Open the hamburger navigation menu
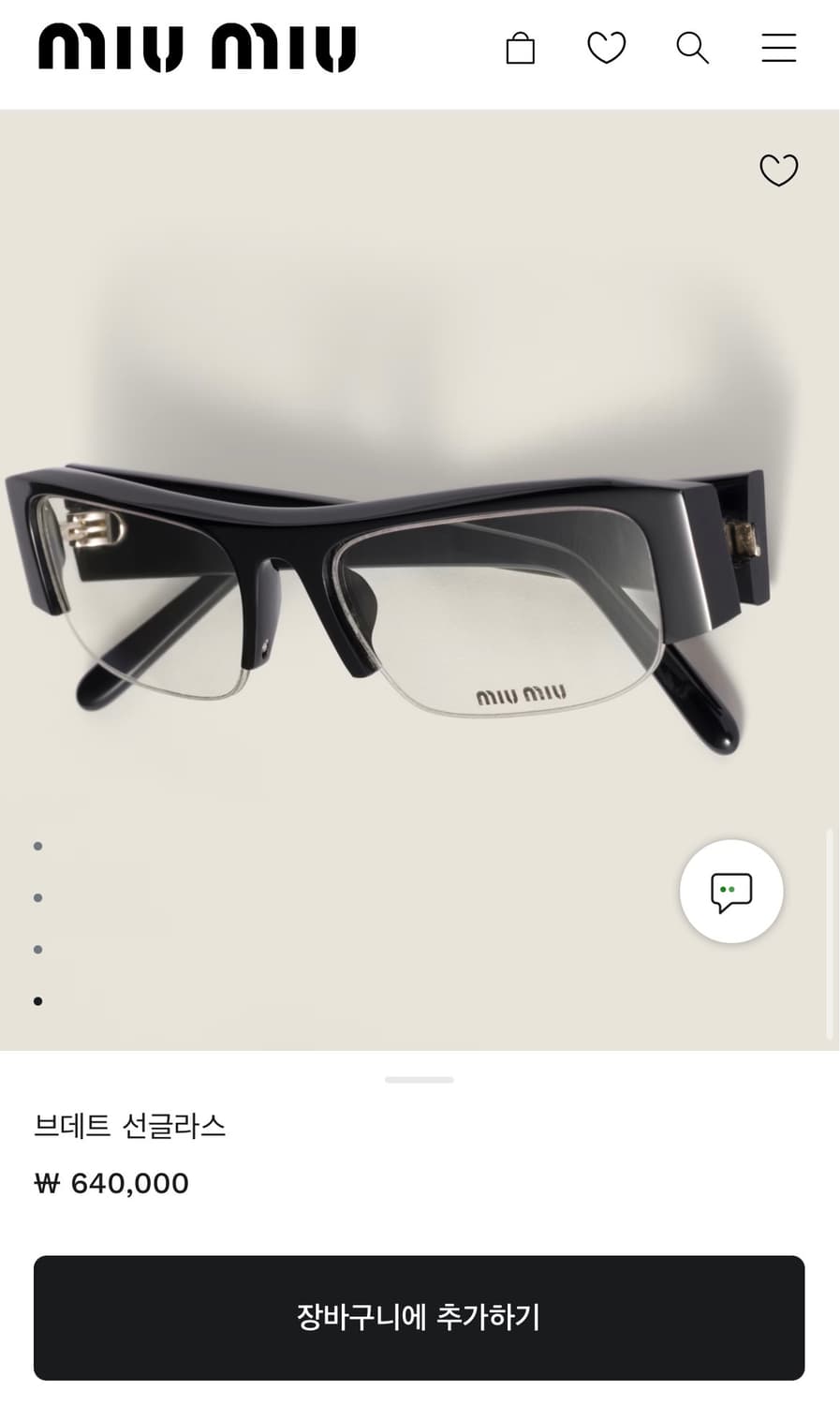Viewport: 840px width, 1405px height. click(x=778, y=48)
